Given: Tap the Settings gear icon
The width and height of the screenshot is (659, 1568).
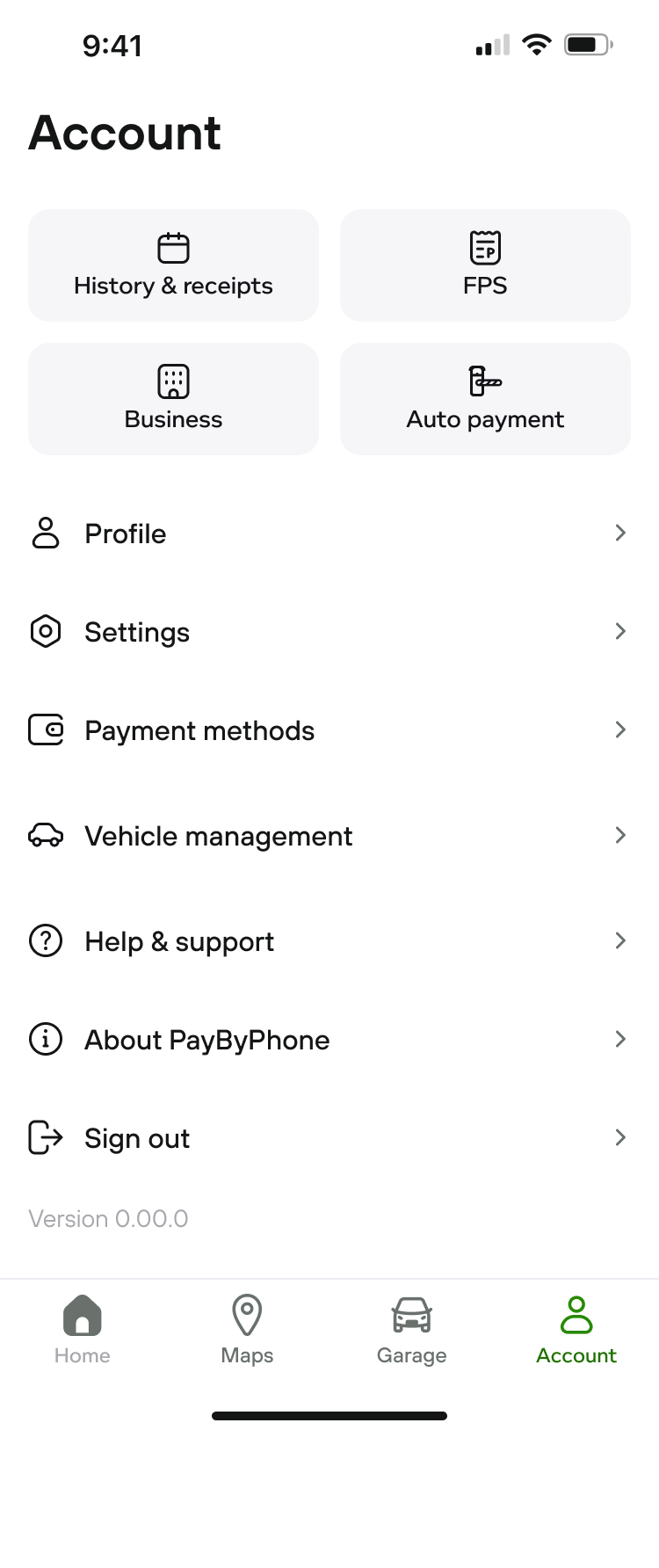Looking at the screenshot, I should (45, 631).
